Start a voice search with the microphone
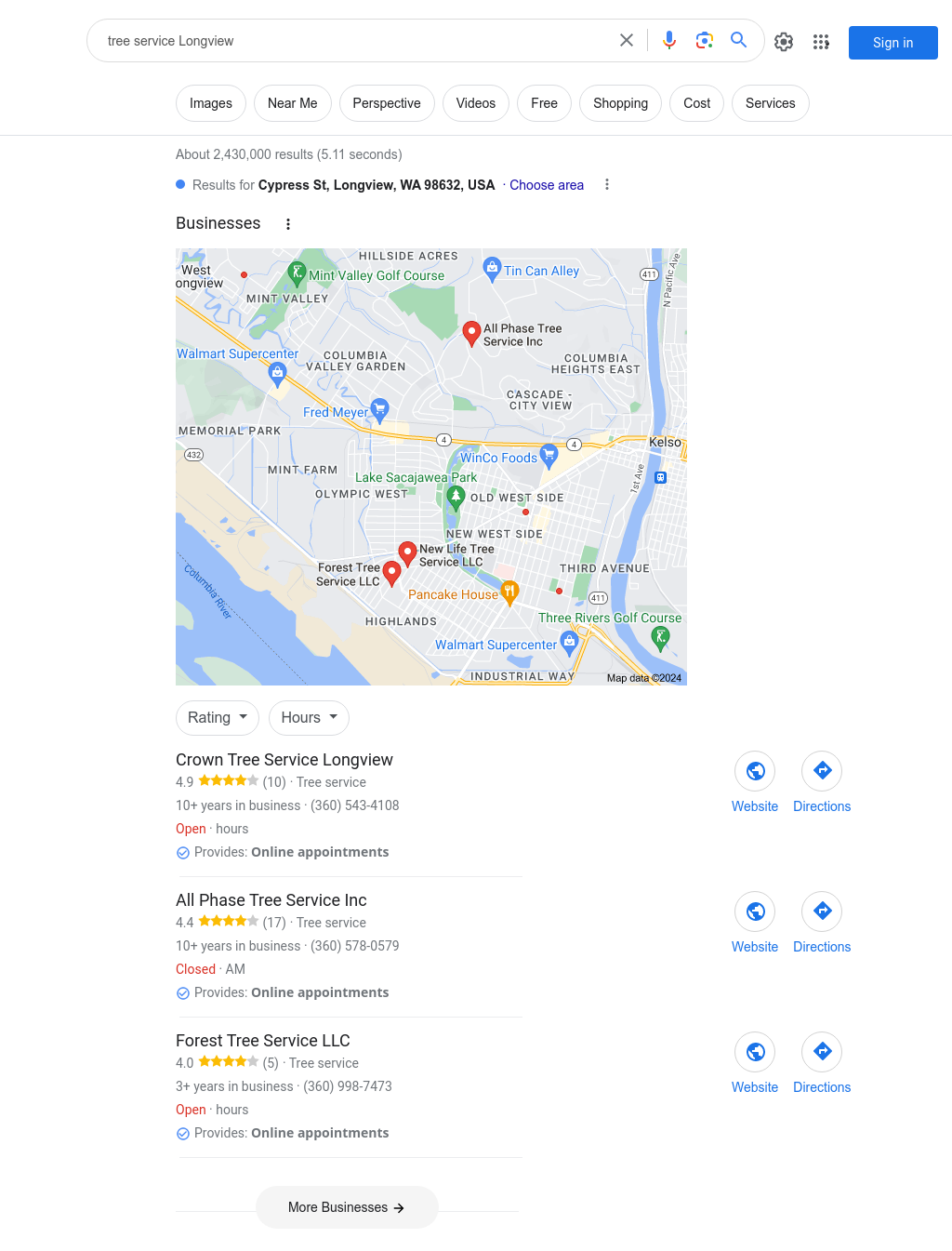Image resolution: width=952 pixels, height=1251 pixels. (669, 40)
